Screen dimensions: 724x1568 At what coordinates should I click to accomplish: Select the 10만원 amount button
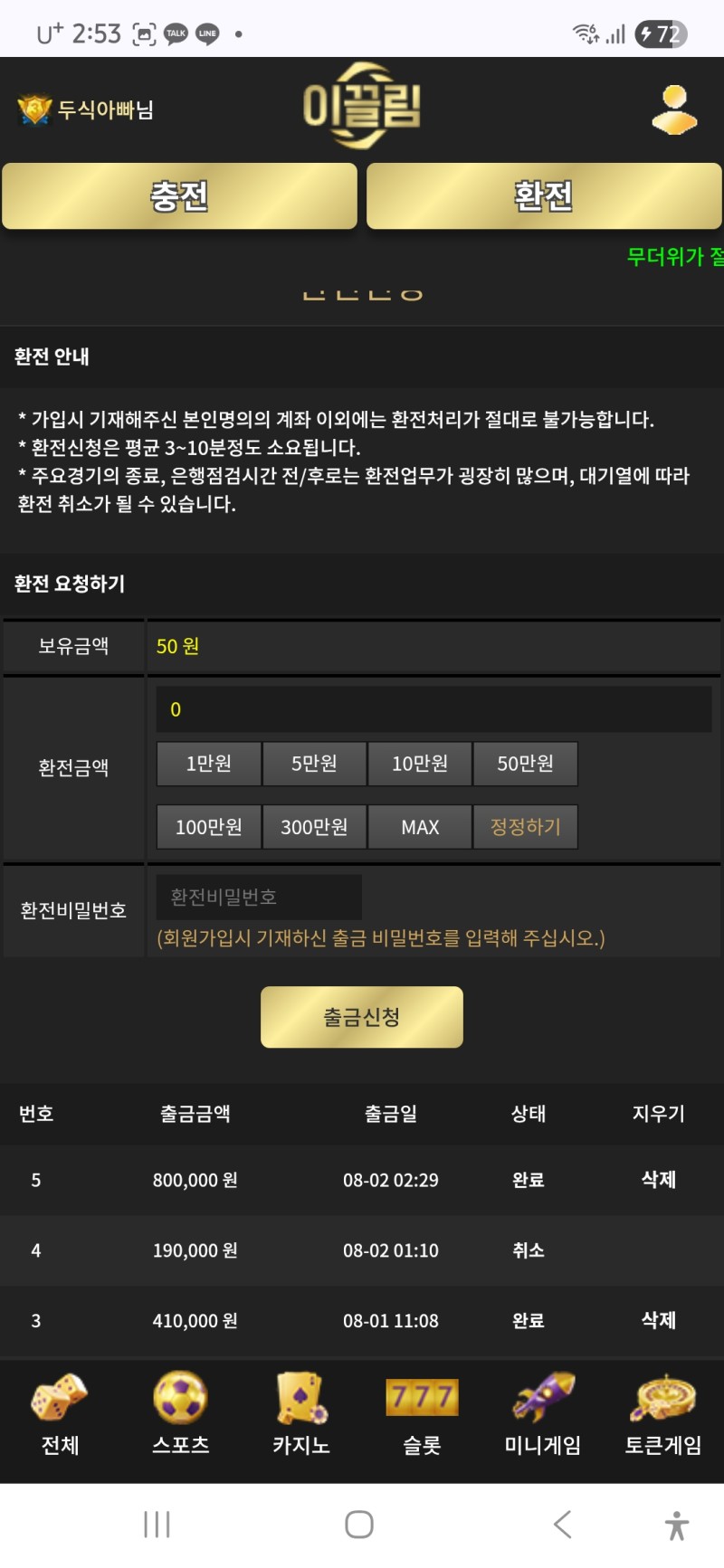pyautogui.click(x=420, y=764)
